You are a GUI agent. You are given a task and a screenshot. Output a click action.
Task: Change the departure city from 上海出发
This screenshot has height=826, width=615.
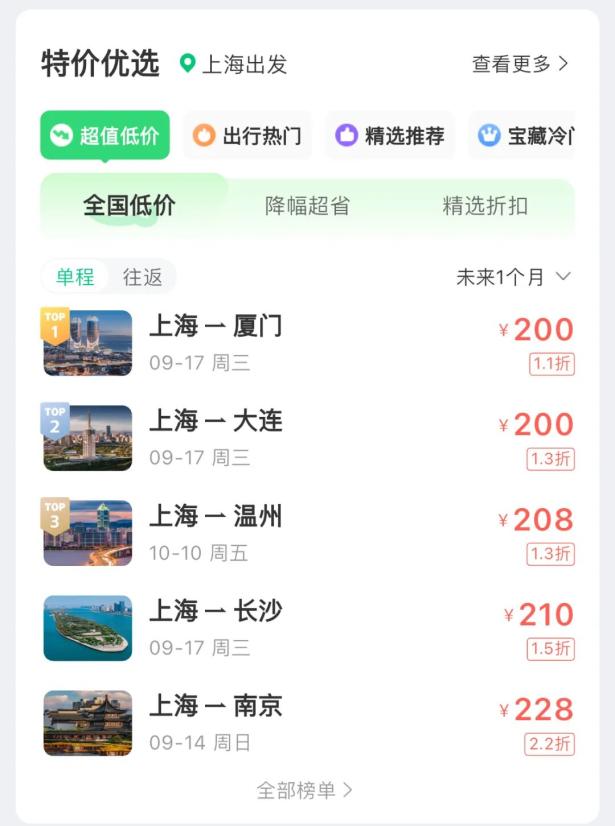click(x=234, y=65)
